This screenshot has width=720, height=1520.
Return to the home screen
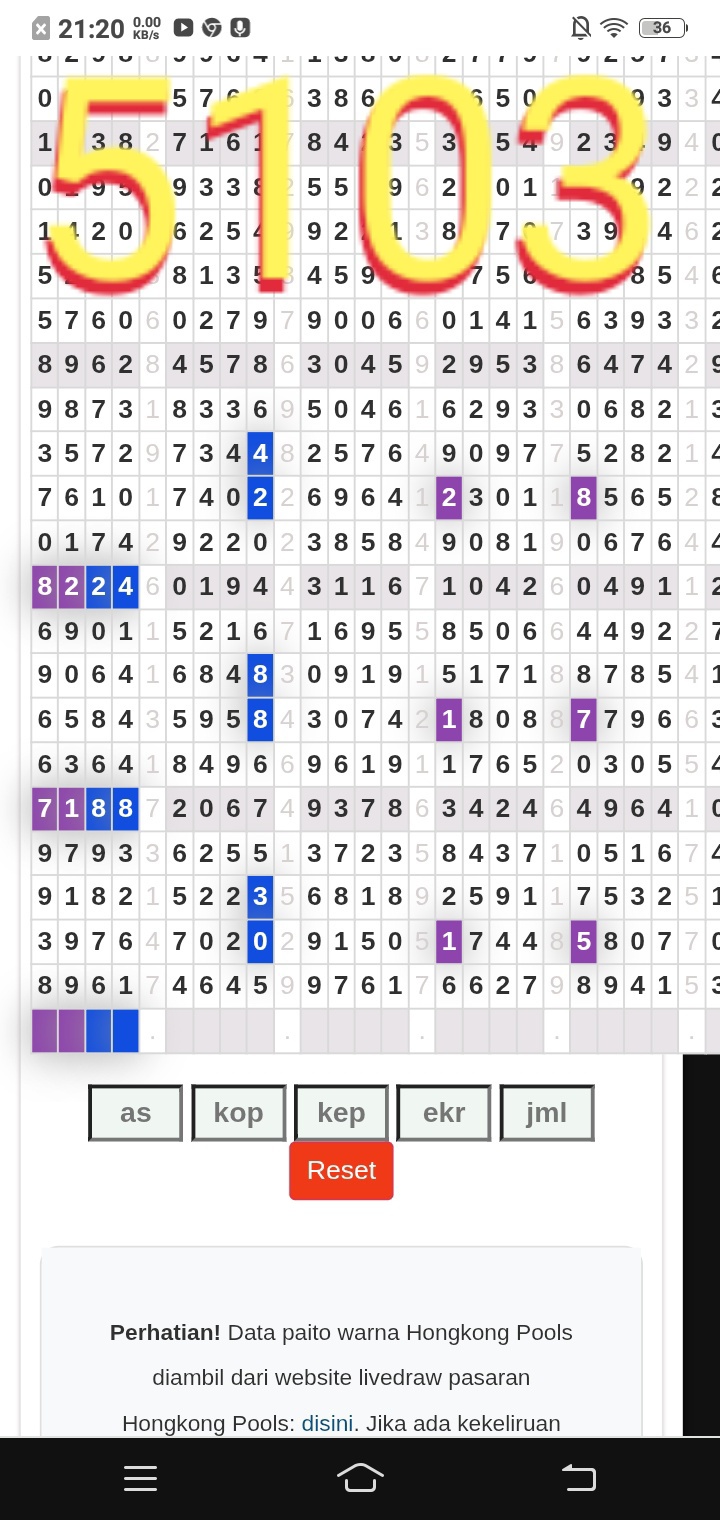point(360,1478)
